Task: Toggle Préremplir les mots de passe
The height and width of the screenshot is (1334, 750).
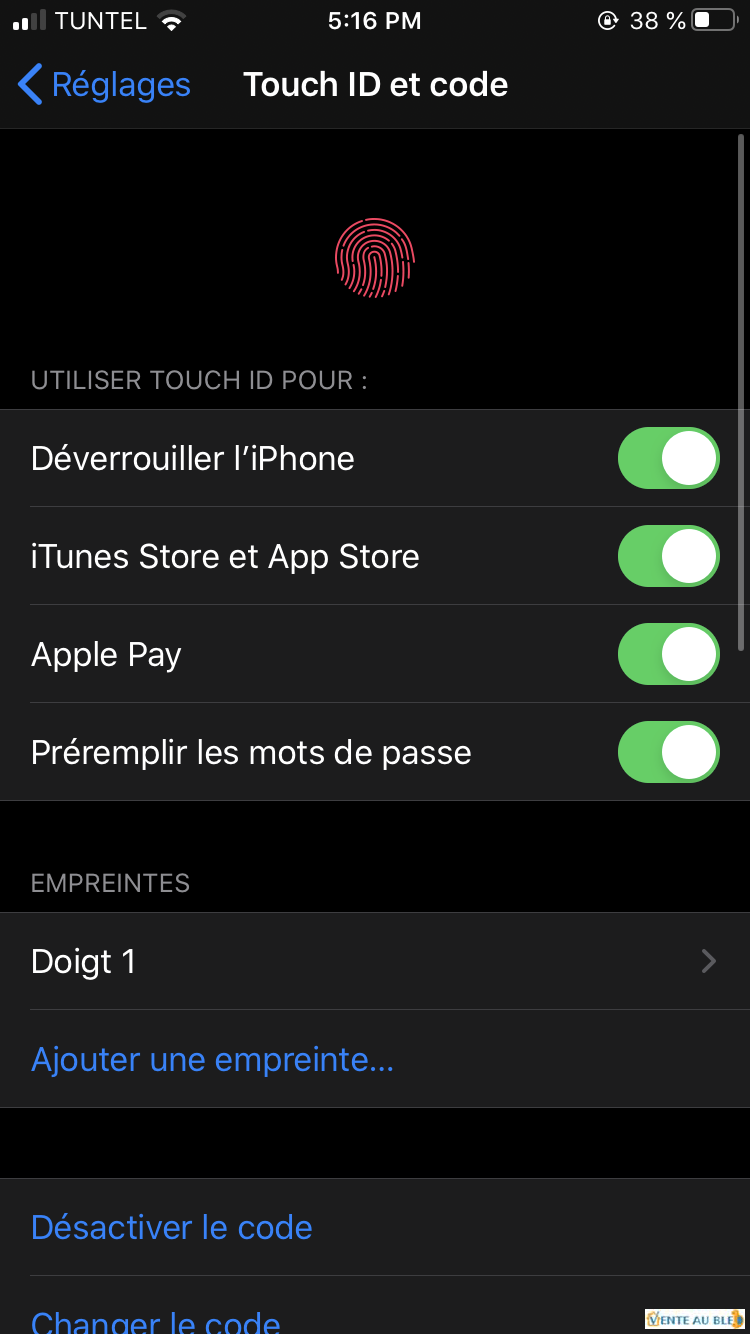Action: (x=668, y=752)
